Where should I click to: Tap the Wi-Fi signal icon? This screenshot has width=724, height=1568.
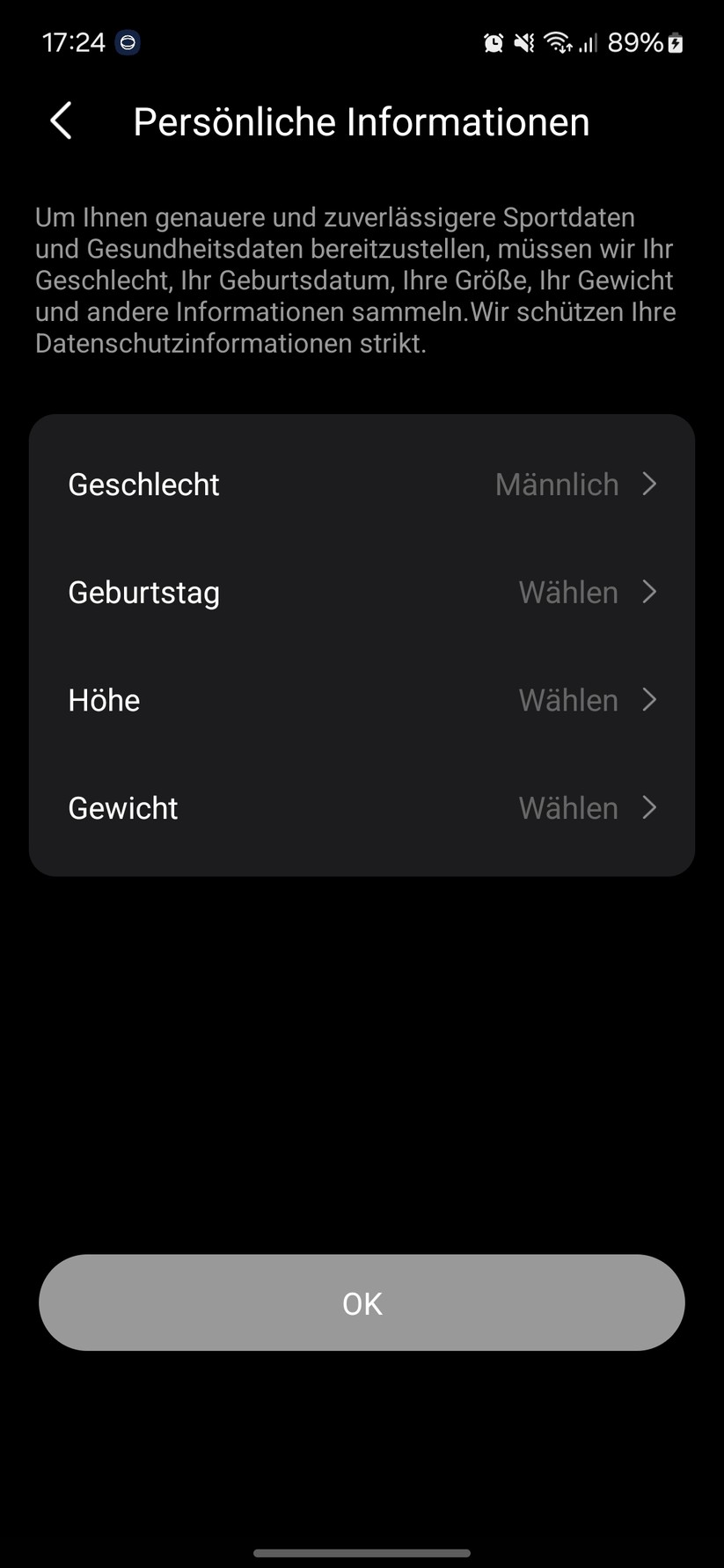click(x=559, y=42)
